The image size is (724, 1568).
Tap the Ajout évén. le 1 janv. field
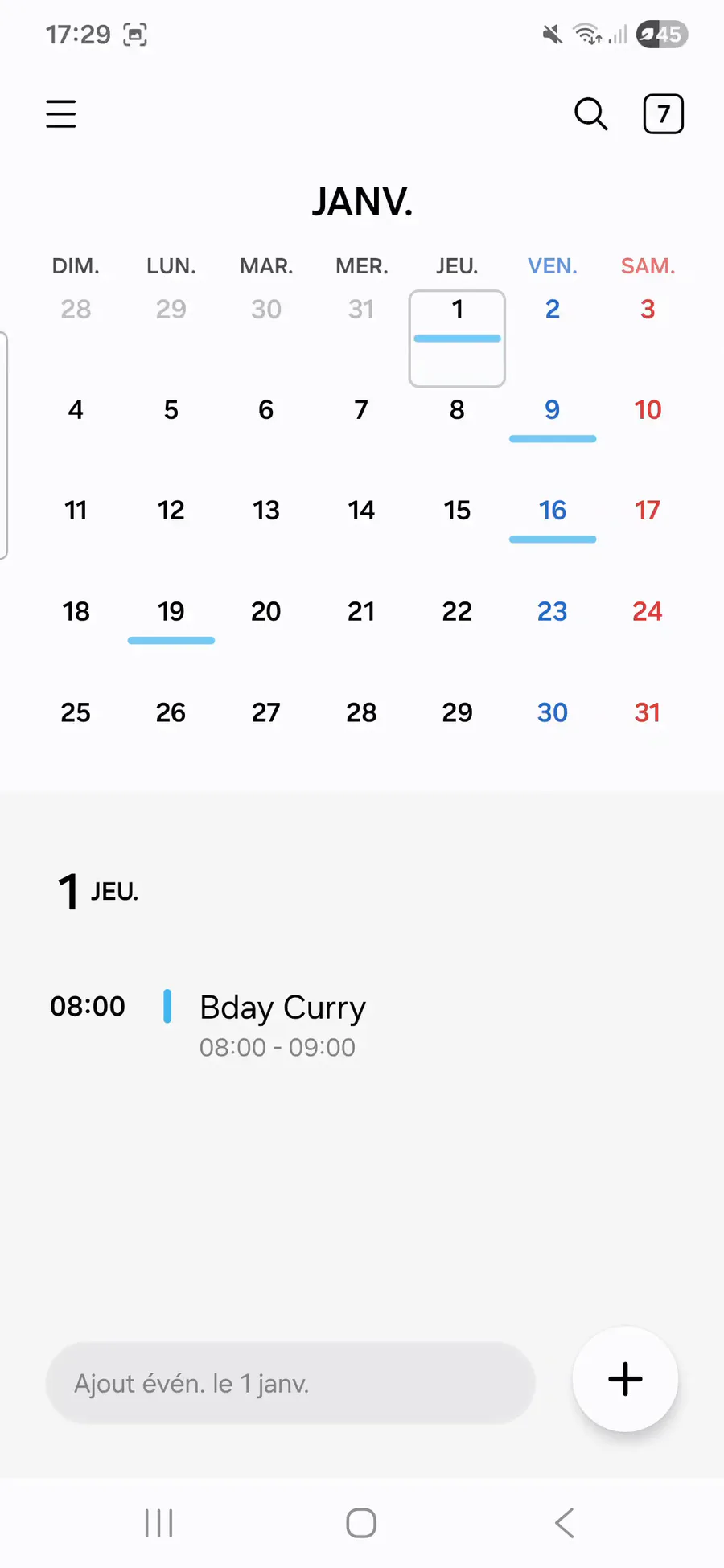(x=290, y=1383)
